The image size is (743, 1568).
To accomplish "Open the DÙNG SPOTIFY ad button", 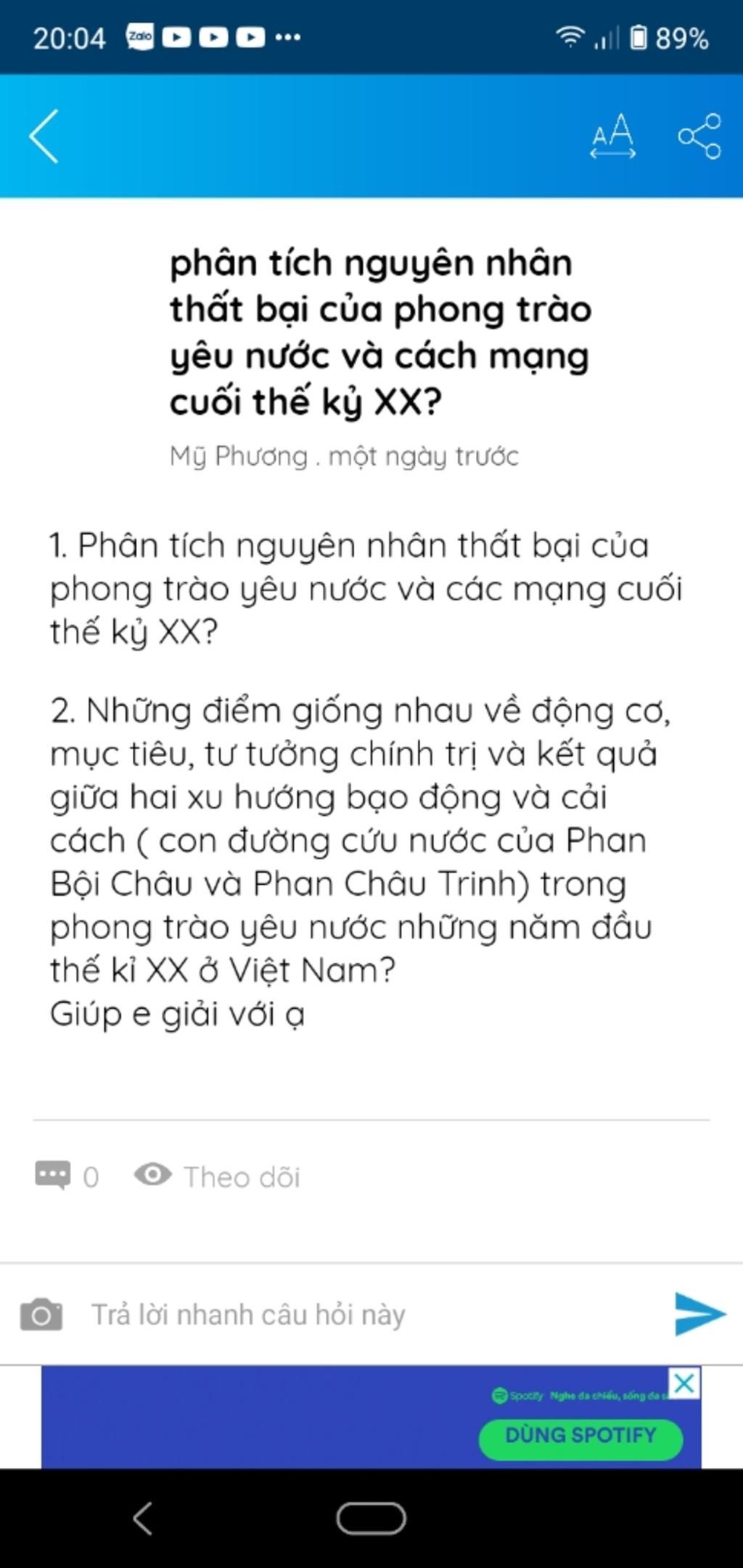I will [x=580, y=1435].
